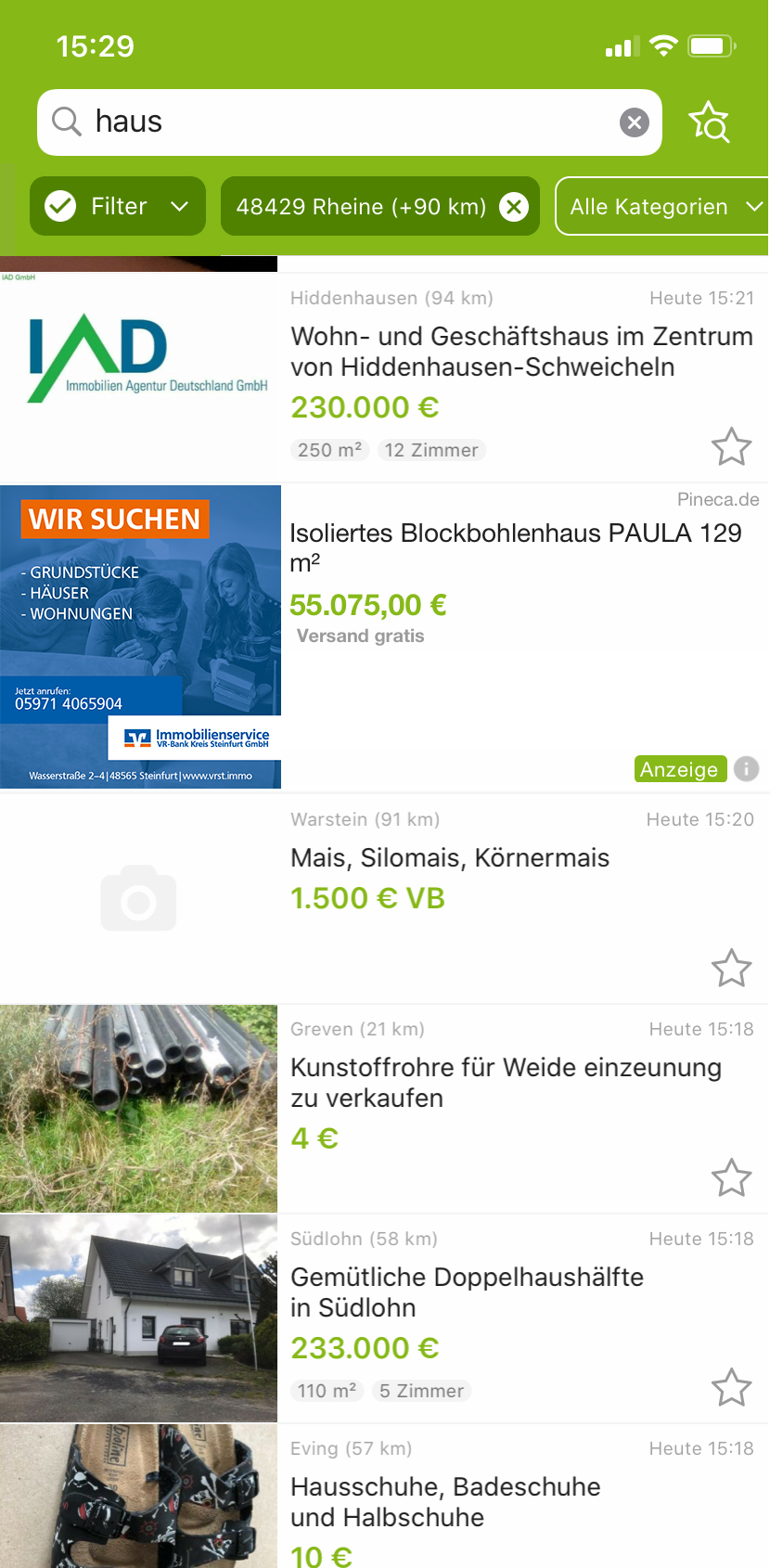Viewport: 770px width, 1568px height.
Task: Select the Anzeige label on the ad
Action: [x=680, y=768]
